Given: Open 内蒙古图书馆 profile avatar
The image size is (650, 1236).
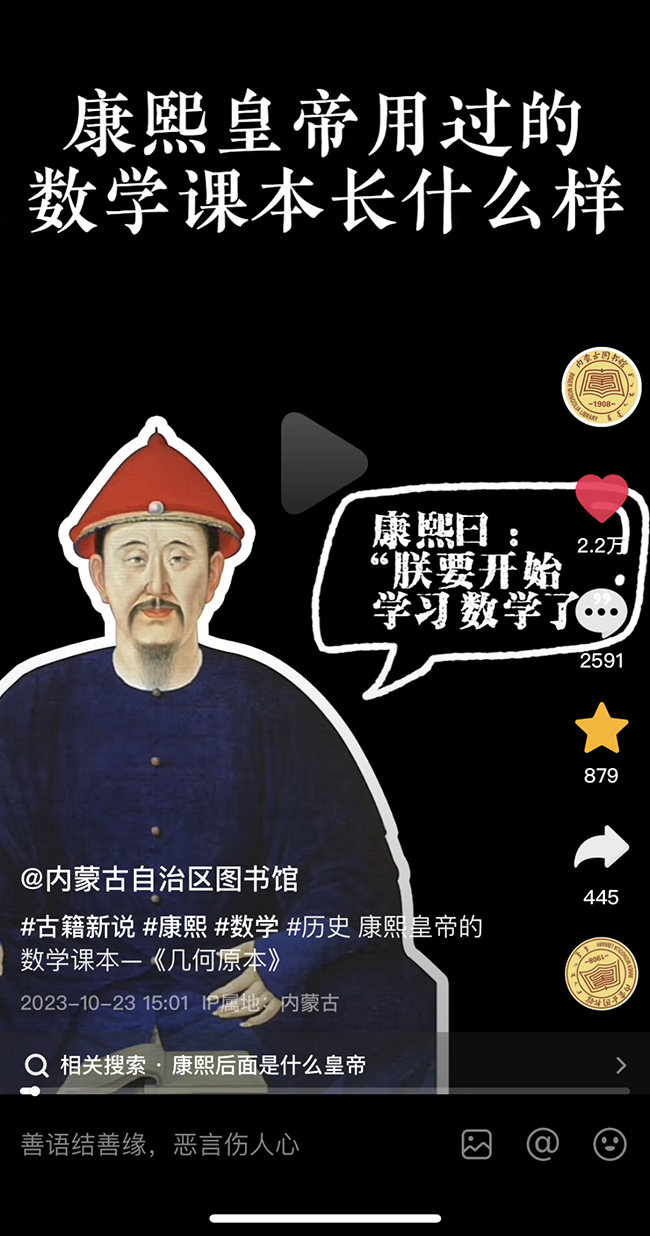Looking at the screenshot, I should [x=601, y=387].
